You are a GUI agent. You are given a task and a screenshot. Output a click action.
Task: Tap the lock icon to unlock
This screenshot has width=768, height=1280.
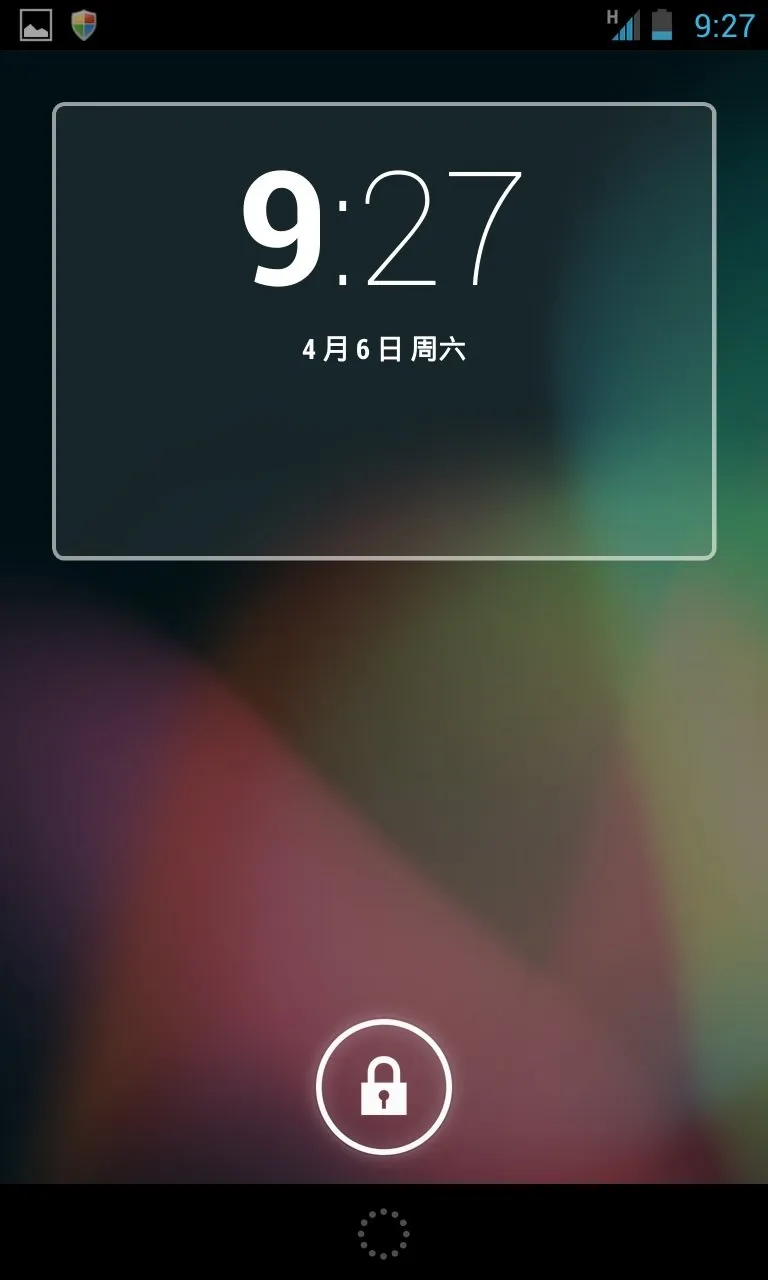click(384, 1087)
